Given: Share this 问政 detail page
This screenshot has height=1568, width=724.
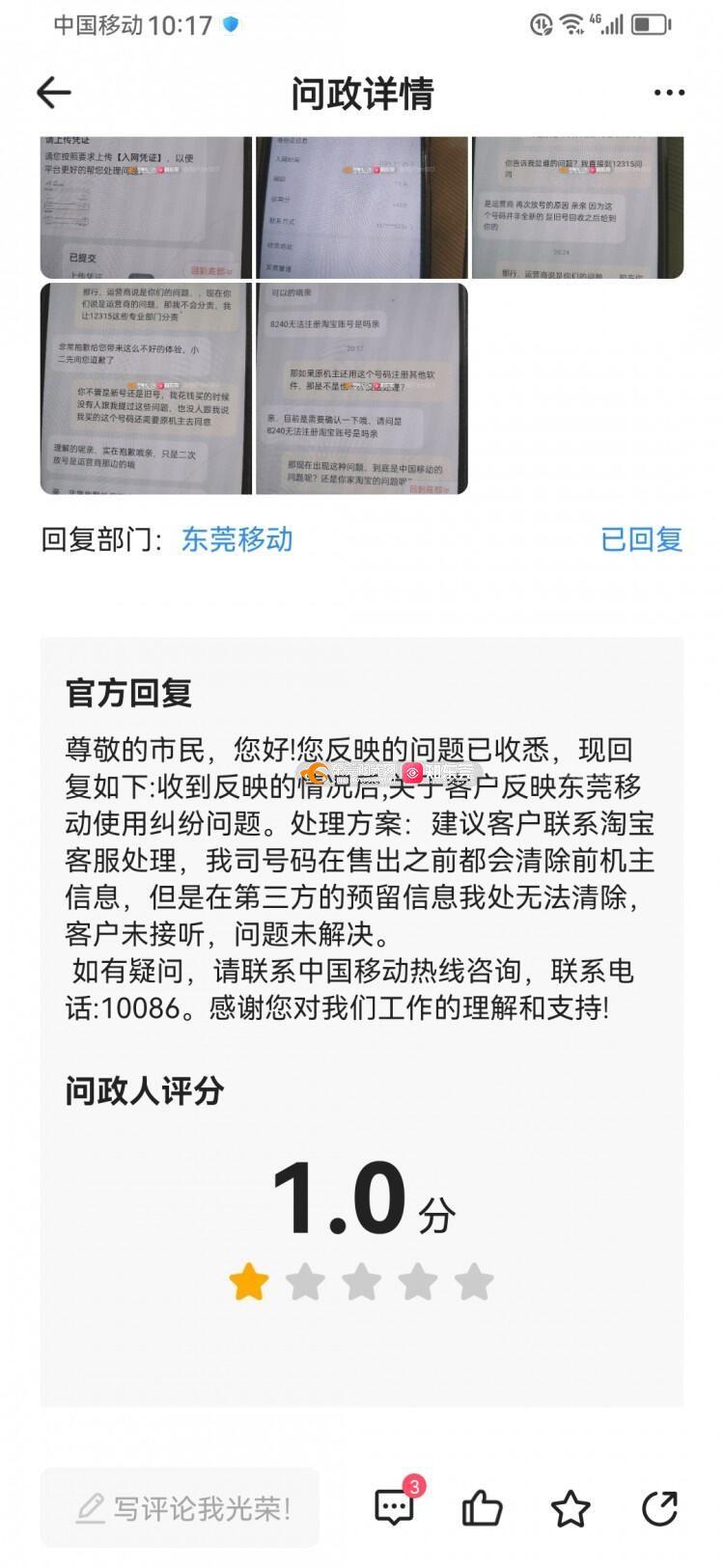Looking at the screenshot, I should click(x=660, y=1508).
